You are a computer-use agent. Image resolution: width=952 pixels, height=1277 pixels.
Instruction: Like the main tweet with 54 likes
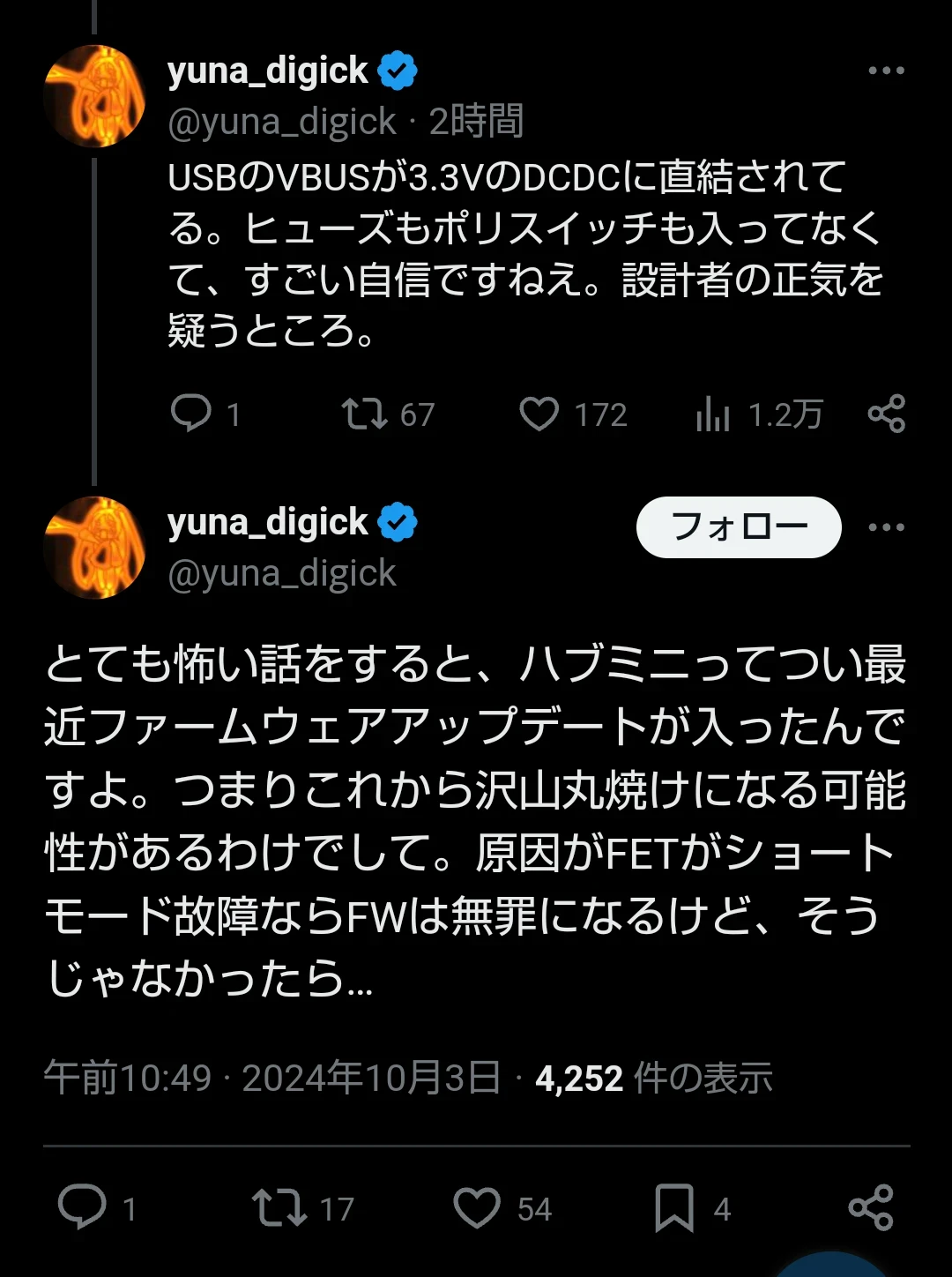point(477,1207)
